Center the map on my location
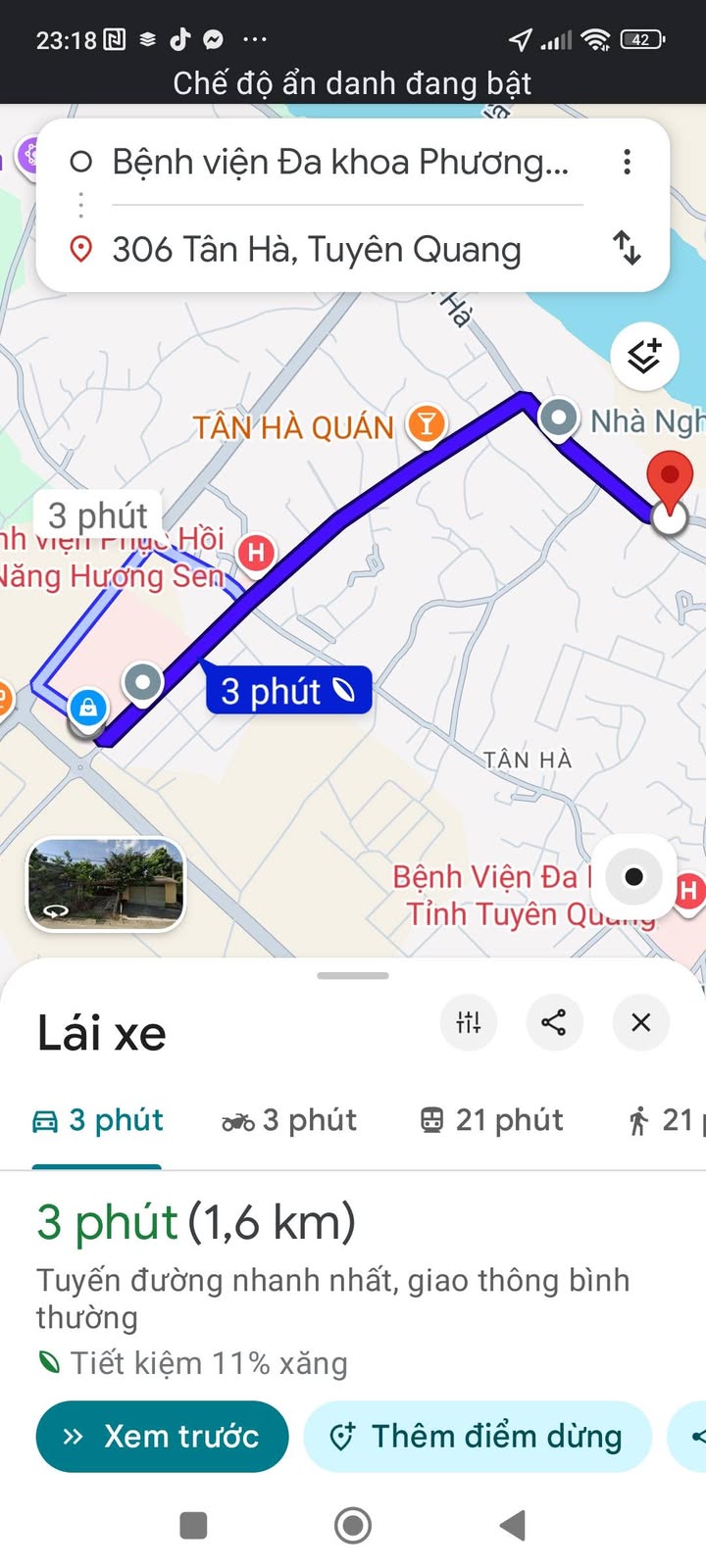Image resolution: width=706 pixels, height=1568 pixels. (x=634, y=876)
